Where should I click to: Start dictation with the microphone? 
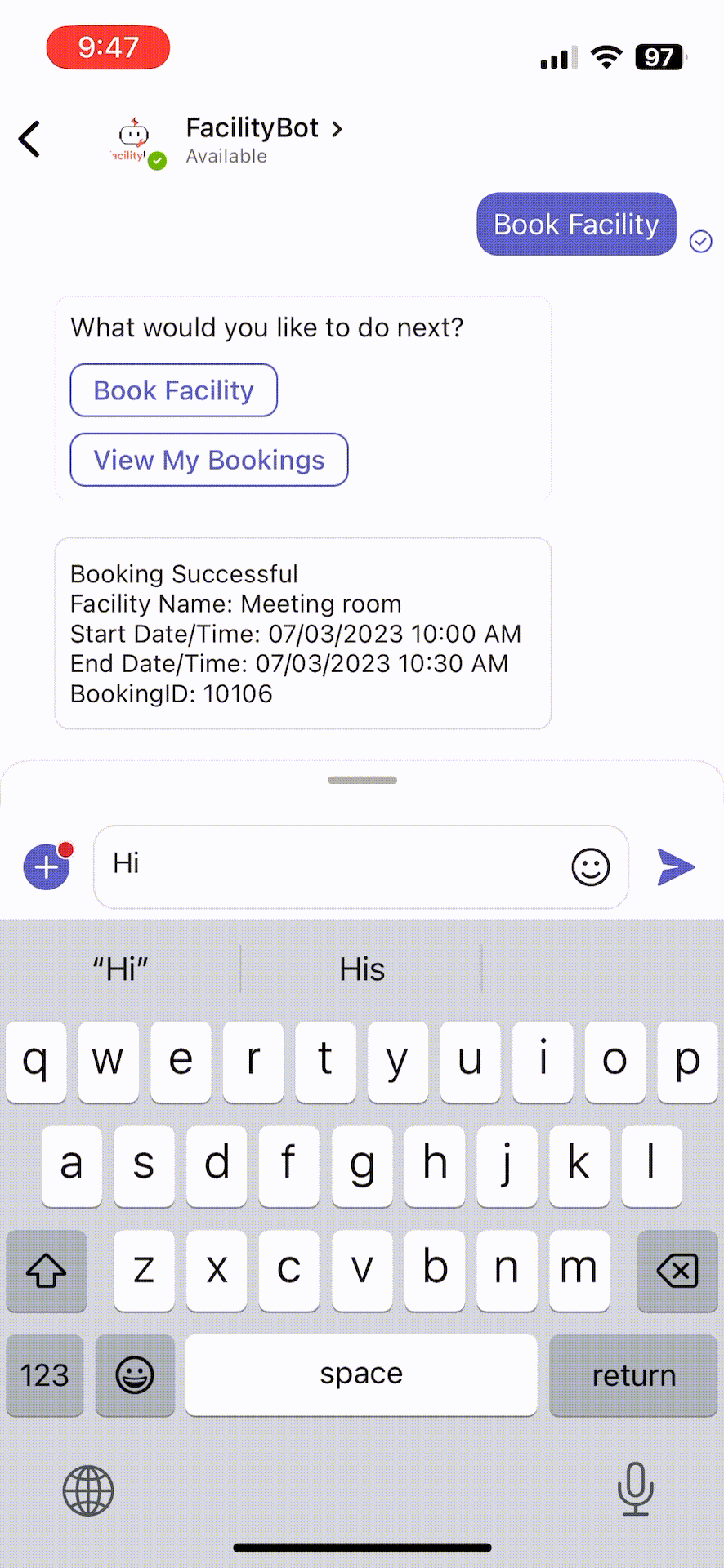[635, 1489]
